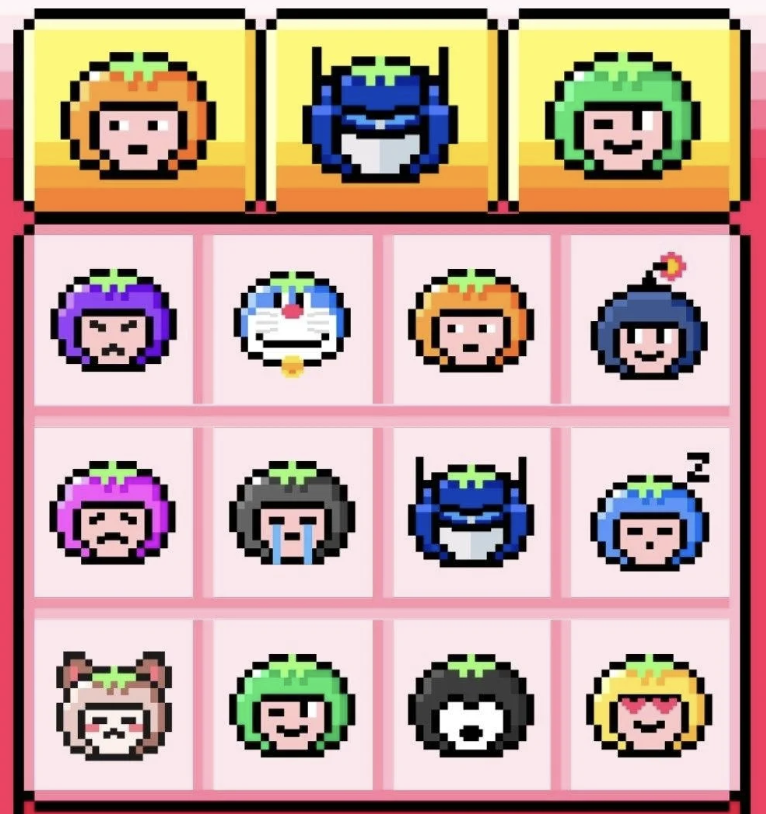Choose the magenta sad-face avatar
The height and width of the screenshot is (814, 766).
[113, 513]
